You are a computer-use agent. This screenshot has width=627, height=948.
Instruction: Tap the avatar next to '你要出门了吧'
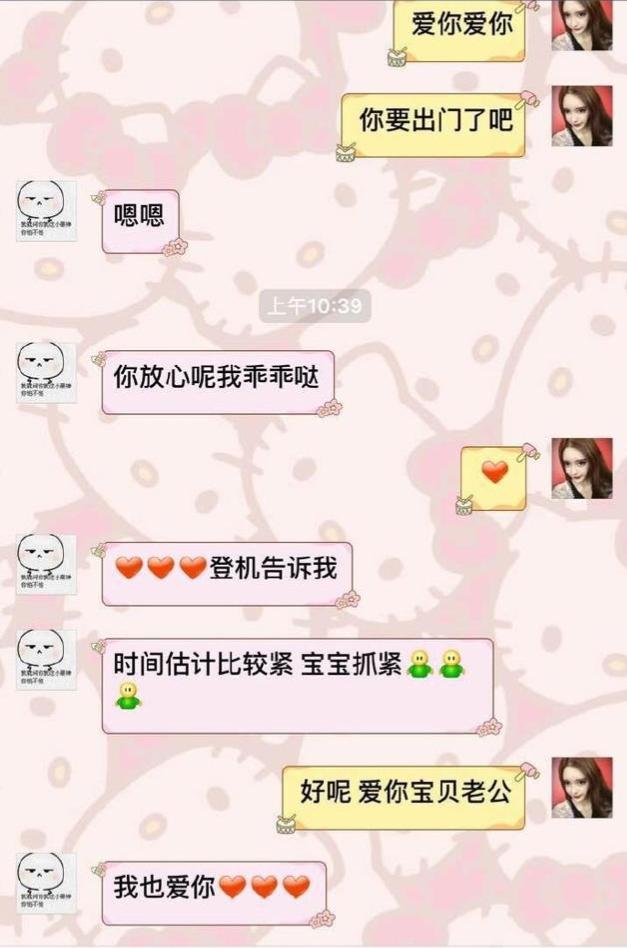(x=582, y=116)
